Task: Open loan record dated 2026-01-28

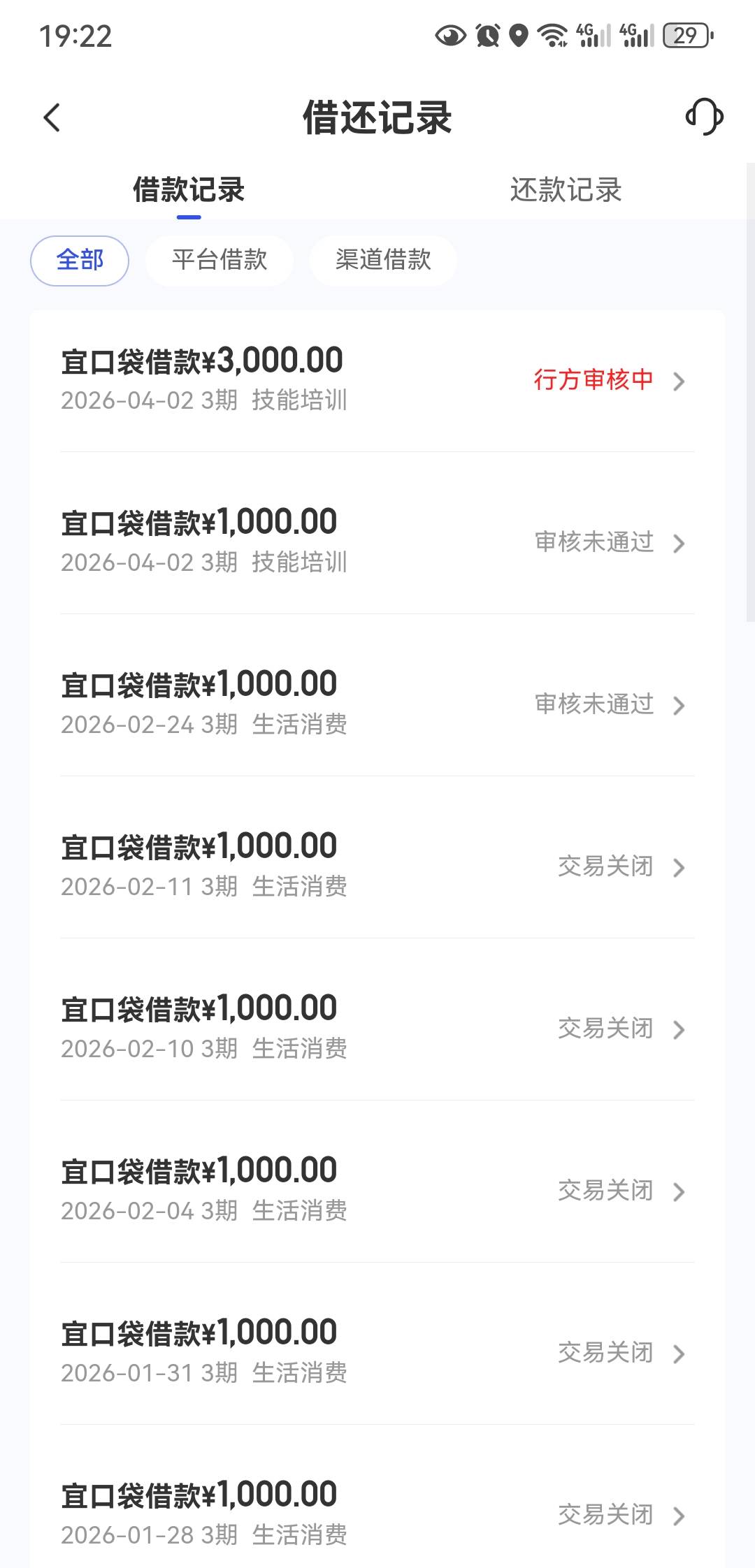Action: [x=377, y=1502]
